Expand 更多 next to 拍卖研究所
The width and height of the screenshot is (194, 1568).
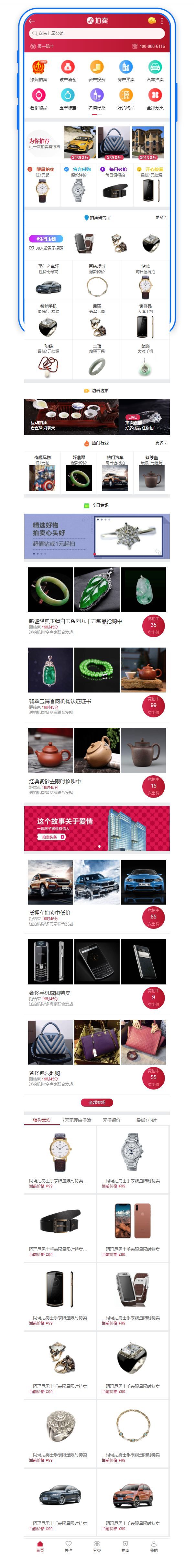click(161, 217)
